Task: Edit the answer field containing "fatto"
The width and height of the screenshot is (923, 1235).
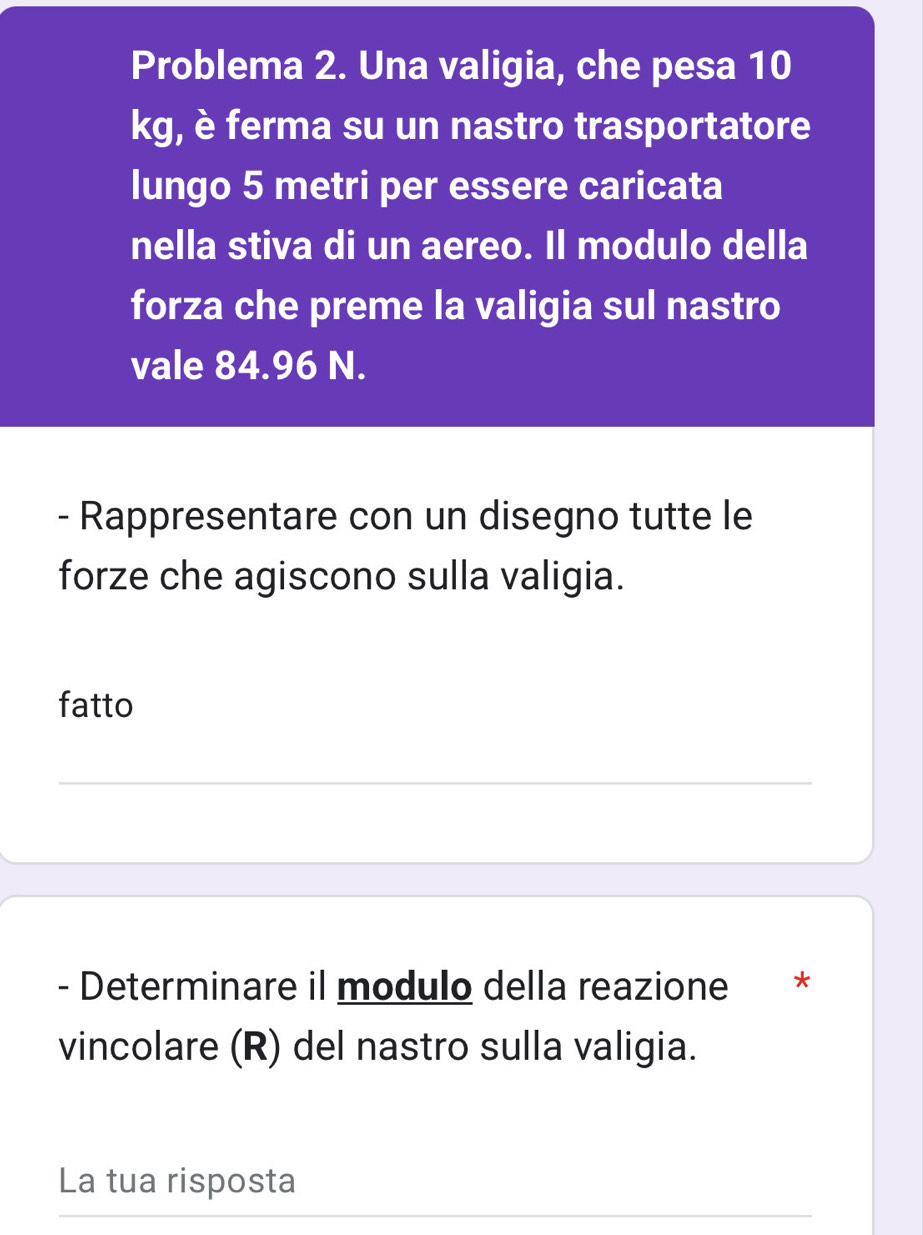Action: click(434, 707)
